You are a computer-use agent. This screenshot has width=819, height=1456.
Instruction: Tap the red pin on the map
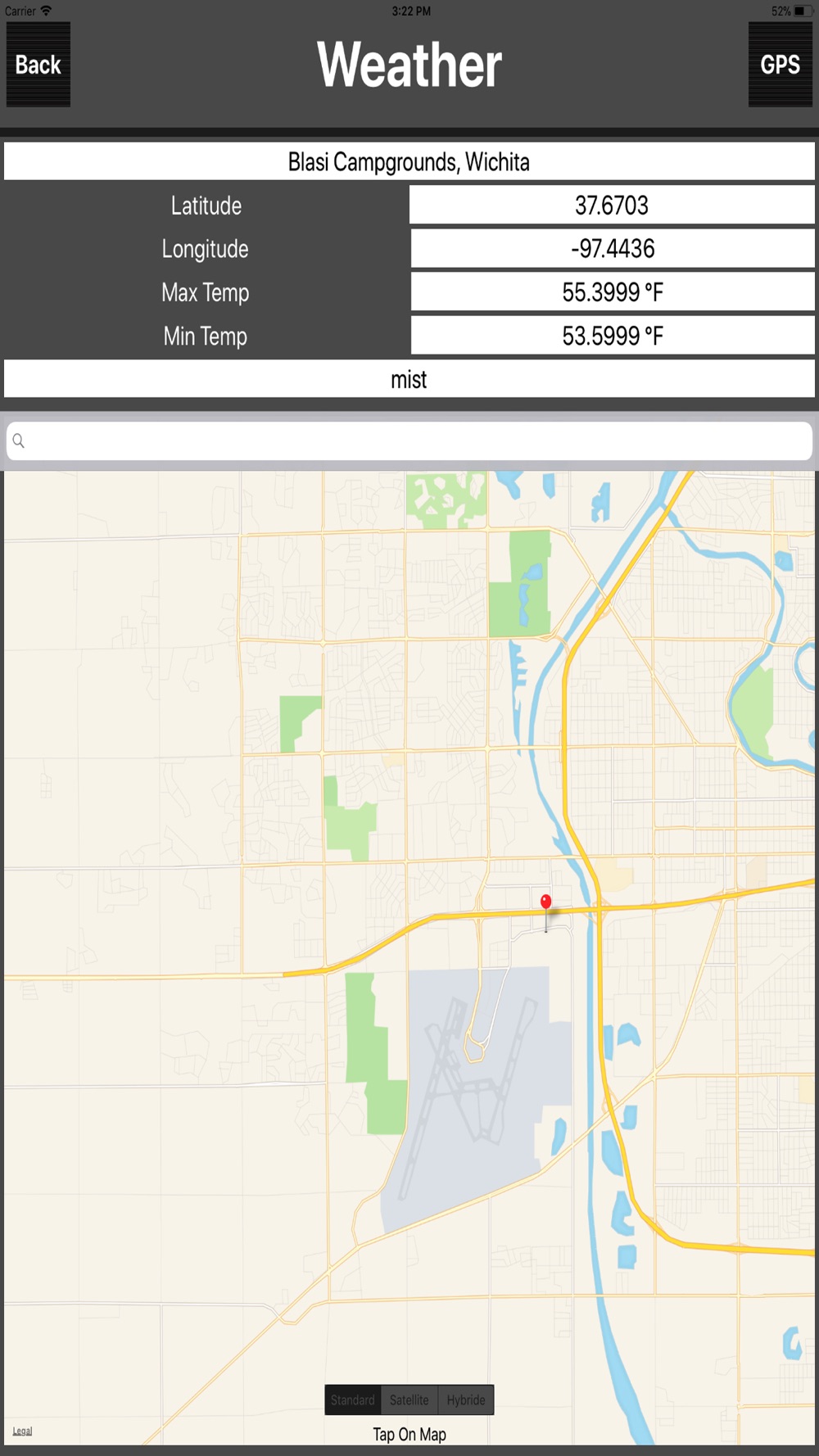546,902
